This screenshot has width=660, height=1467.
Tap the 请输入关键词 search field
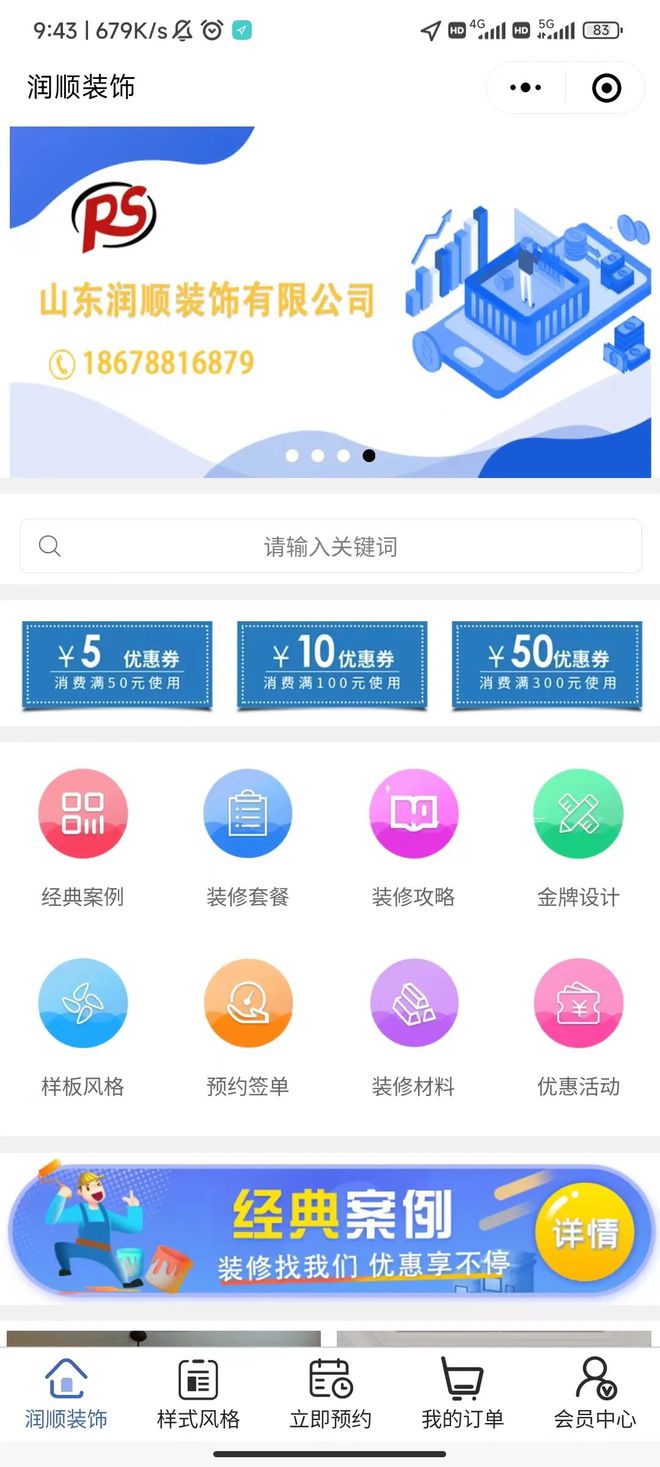(330, 546)
